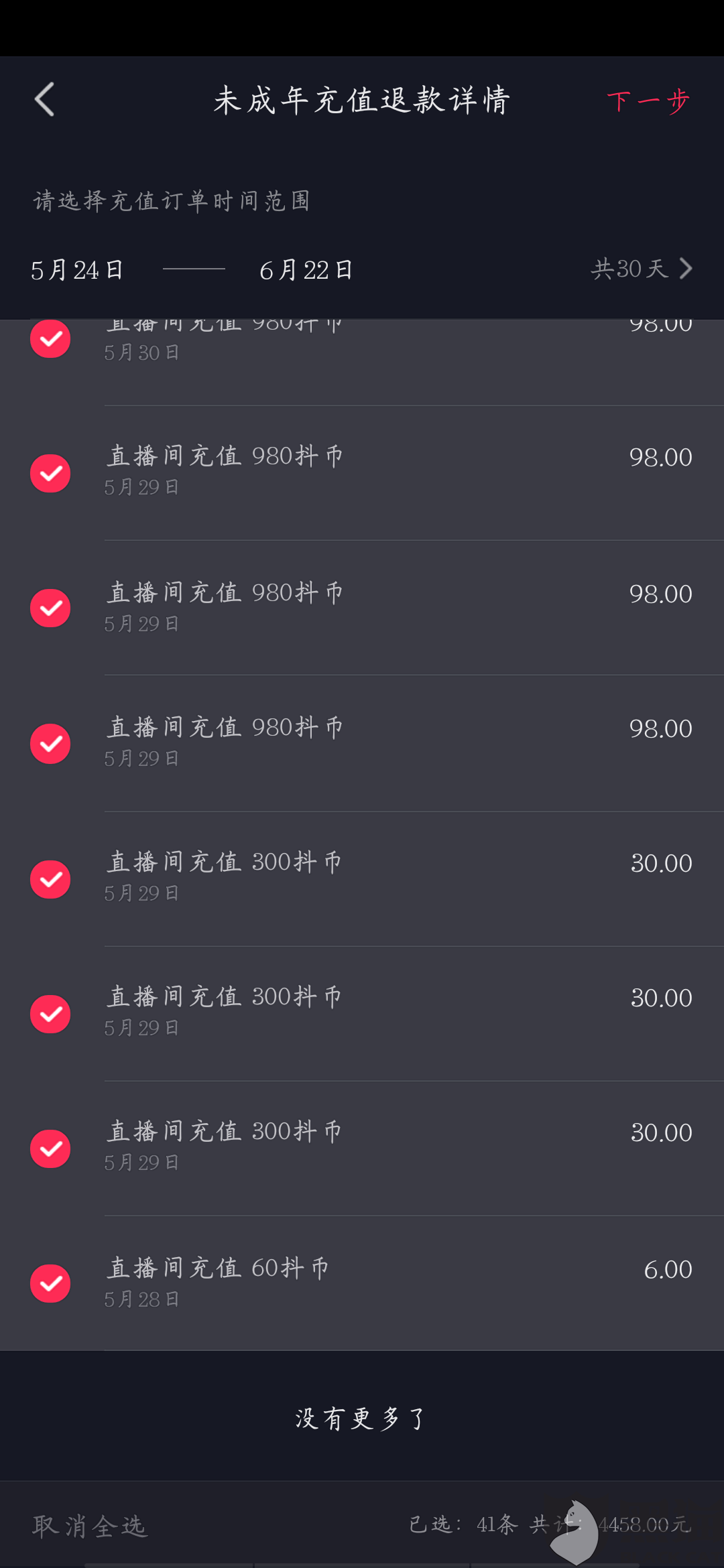The width and height of the screenshot is (724, 1568).
Task: Proceed with 下一步
Action: (648, 102)
